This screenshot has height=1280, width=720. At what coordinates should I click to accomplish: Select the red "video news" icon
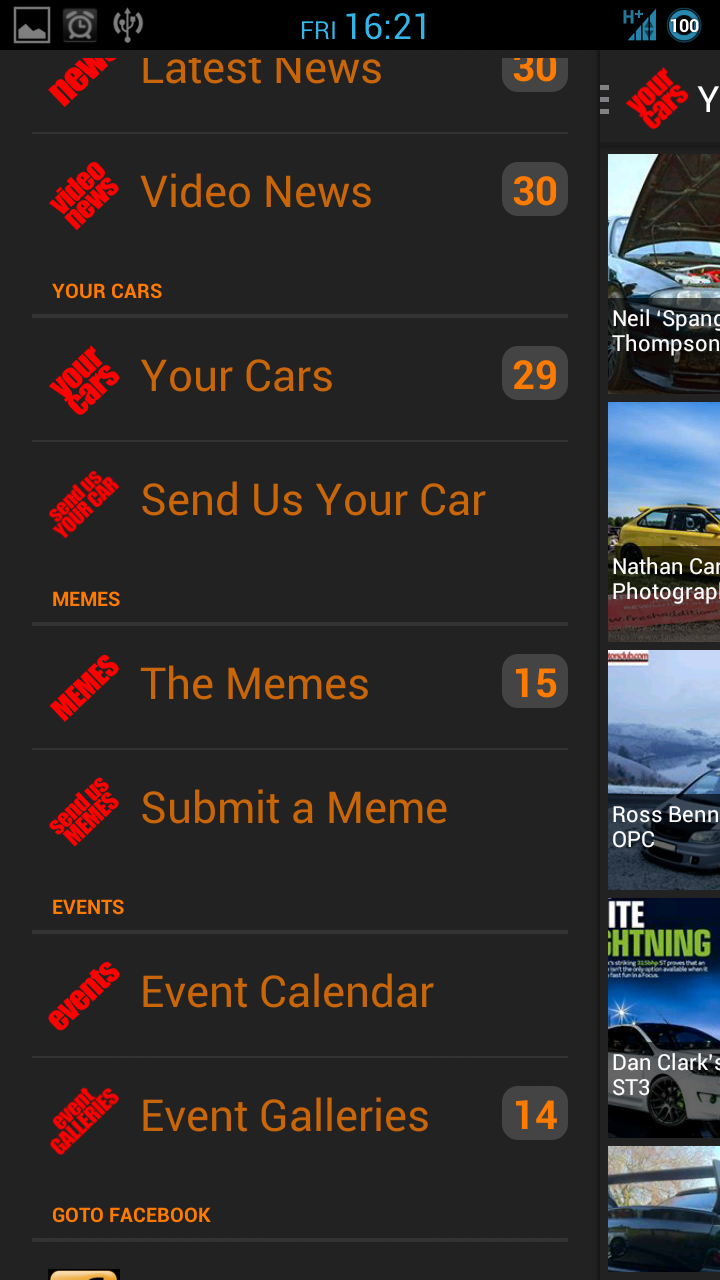pyautogui.click(x=85, y=190)
